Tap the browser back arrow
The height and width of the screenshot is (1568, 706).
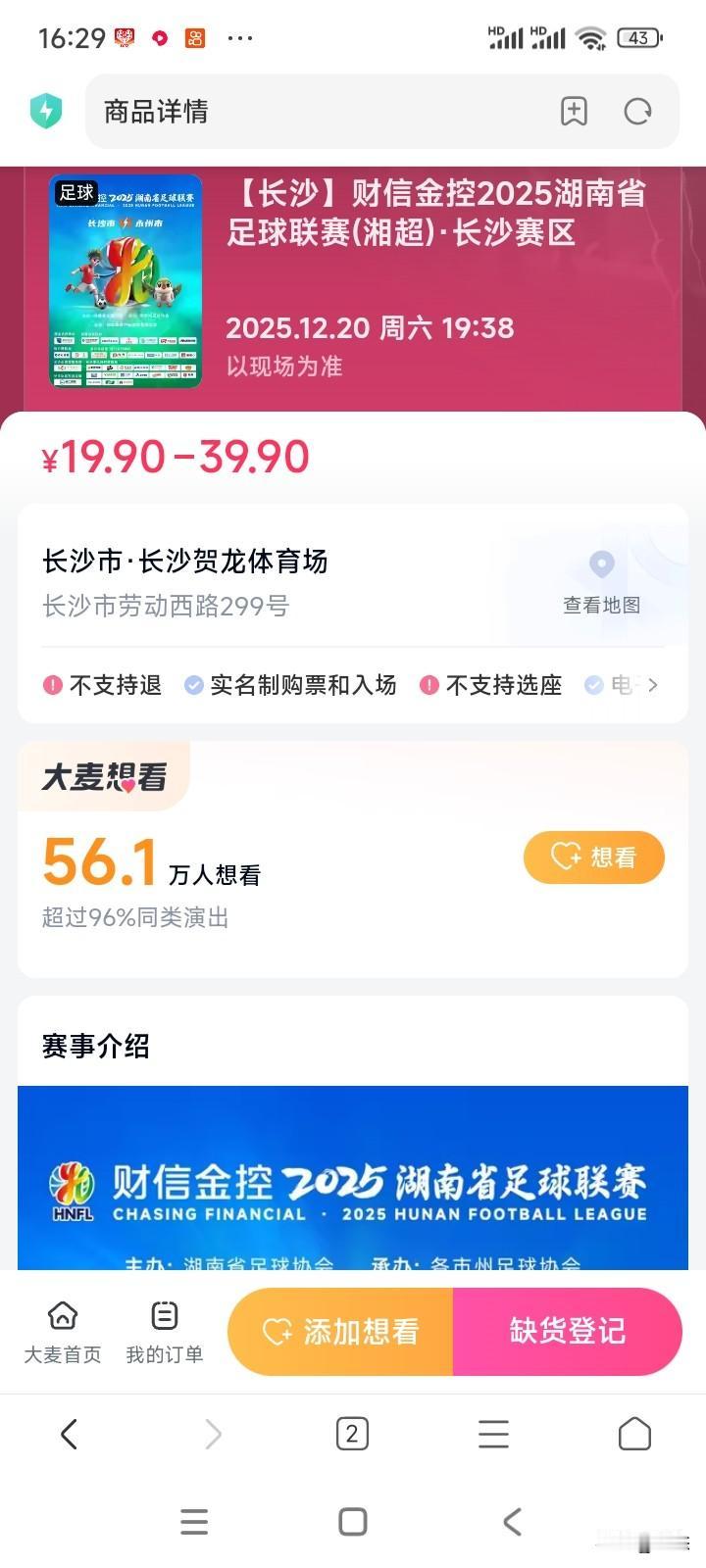(68, 1434)
